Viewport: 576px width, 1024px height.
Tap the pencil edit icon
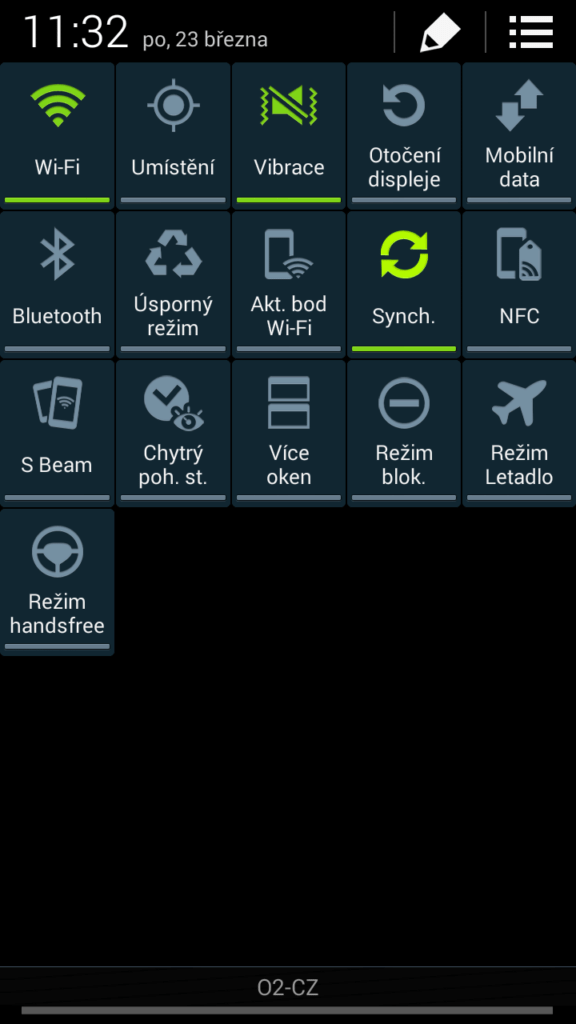click(440, 31)
